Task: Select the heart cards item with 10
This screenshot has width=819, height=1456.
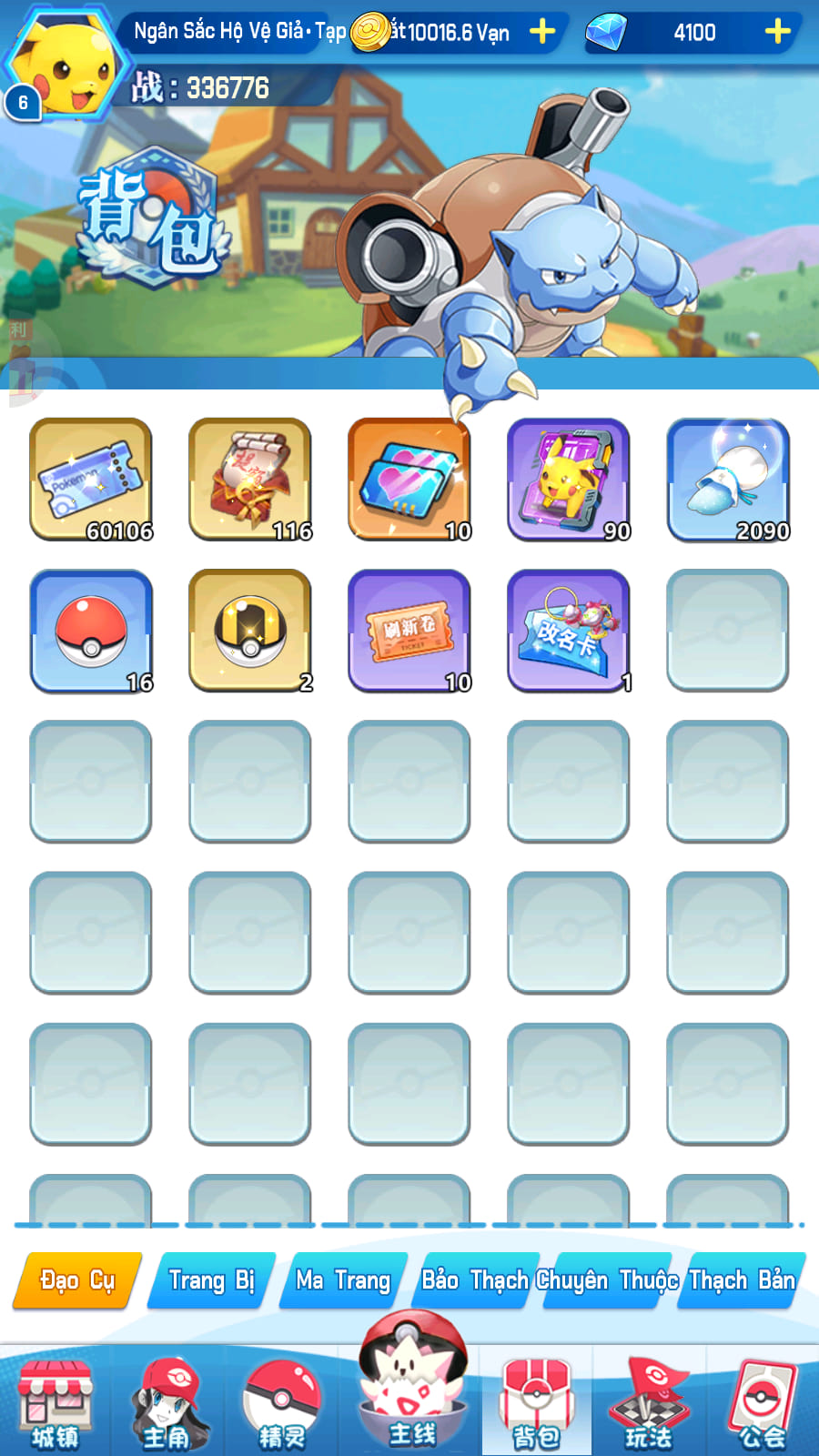Action: tap(409, 479)
